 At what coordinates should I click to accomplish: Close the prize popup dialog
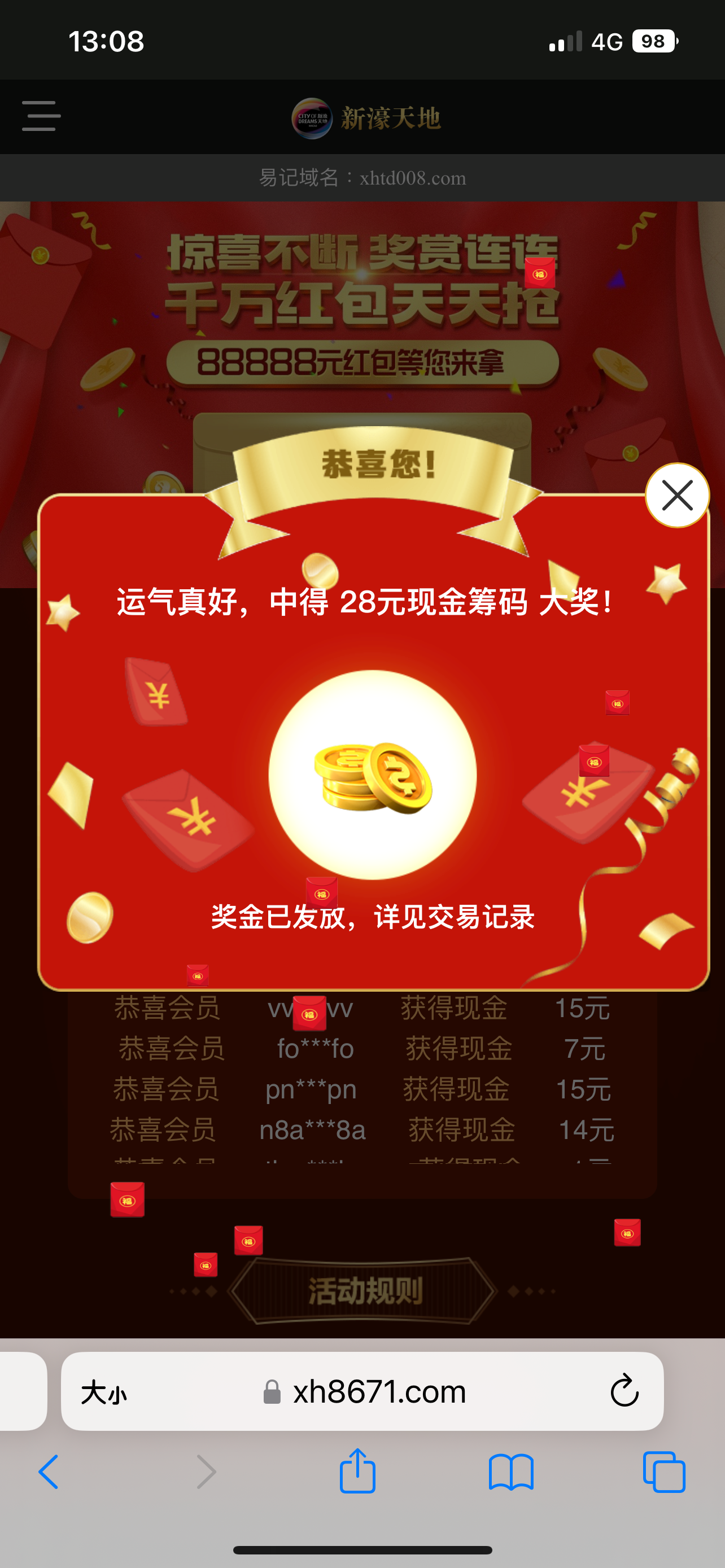(677, 495)
